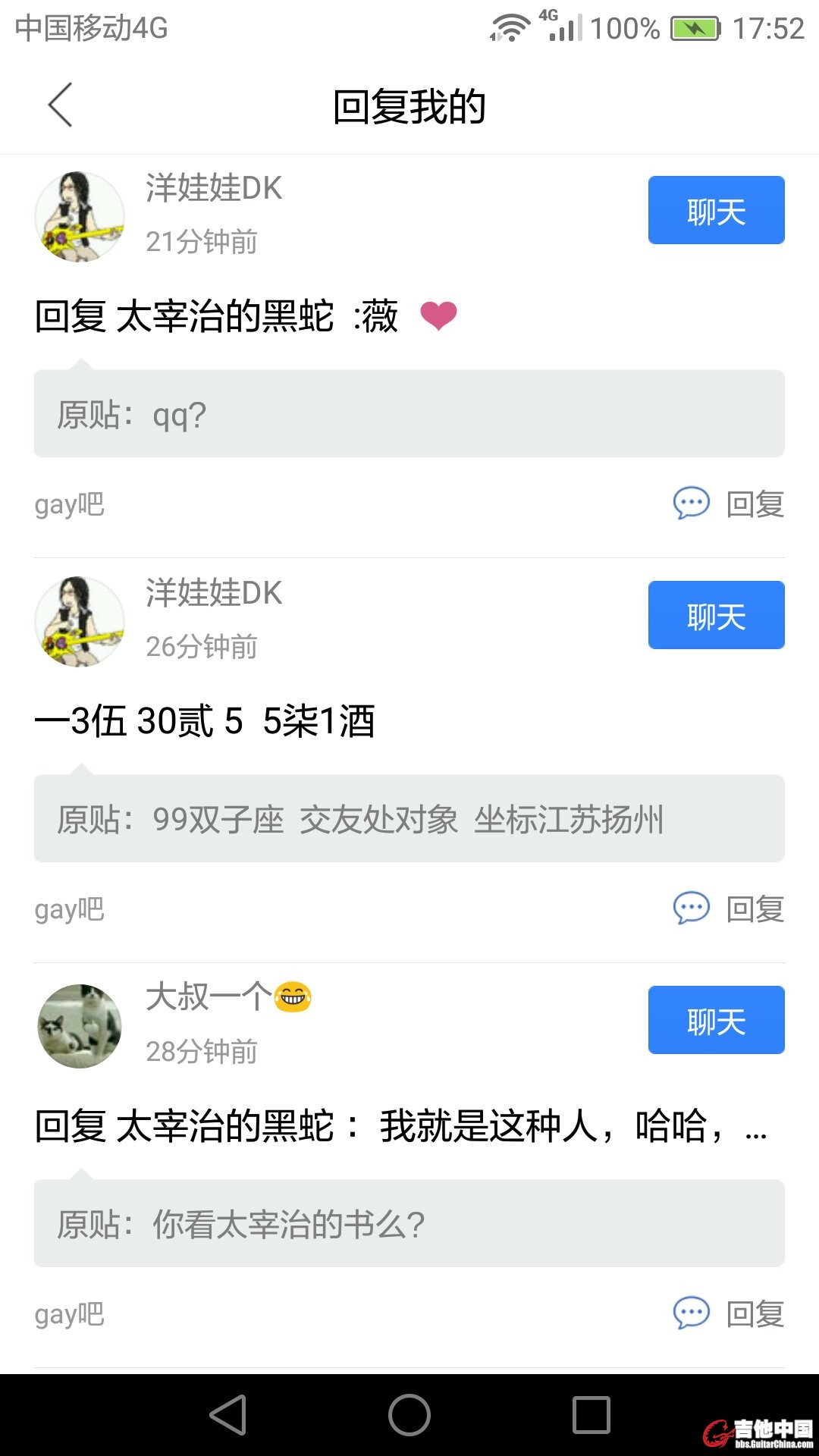The width and height of the screenshot is (819, 1456).
Task: Tap 聊天 button beside the 21分钟前 reply
Action: [716, 210]
